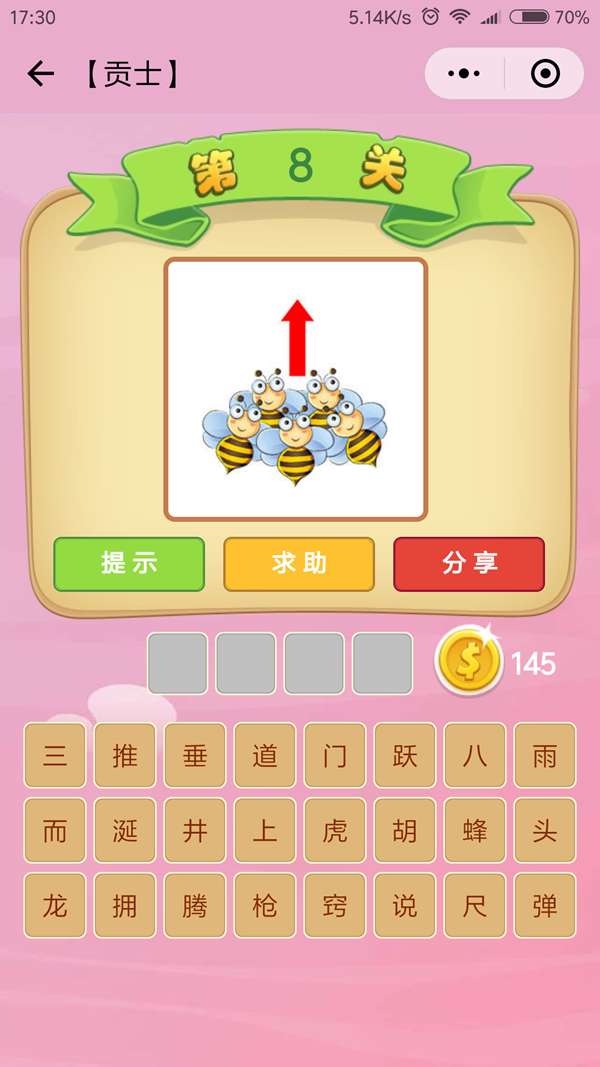The height and width of the screenshot is (1067, 600).
Task: Tap the character 三 tile
Action: [x=55, y=756]
